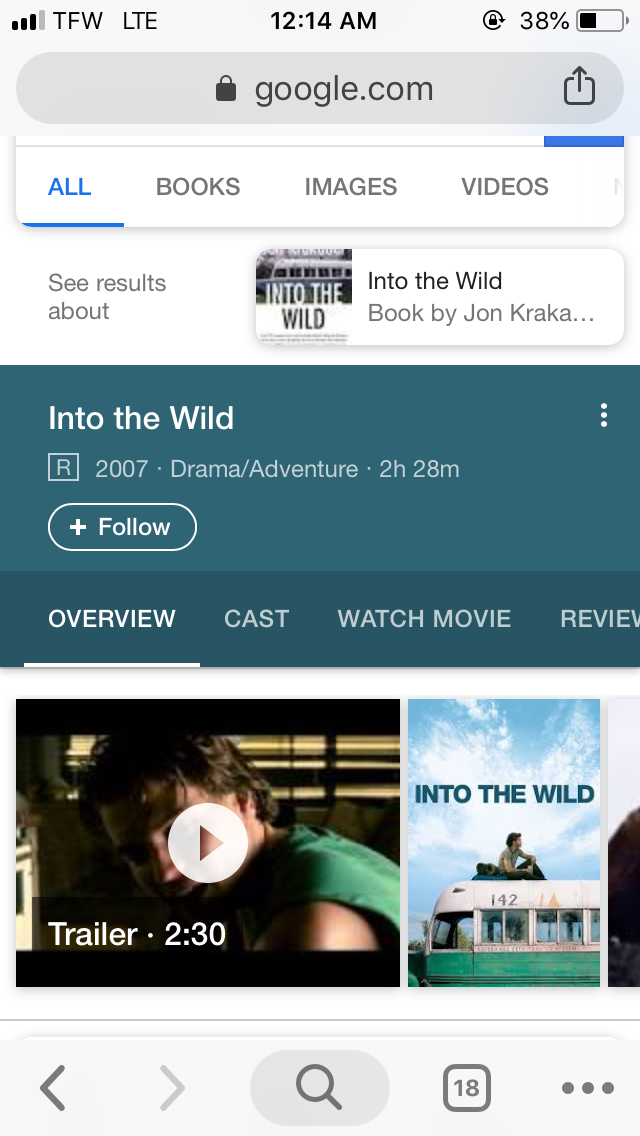Go back to the previous page
Screen dimensions: 640x1136
click(53, 1088)
